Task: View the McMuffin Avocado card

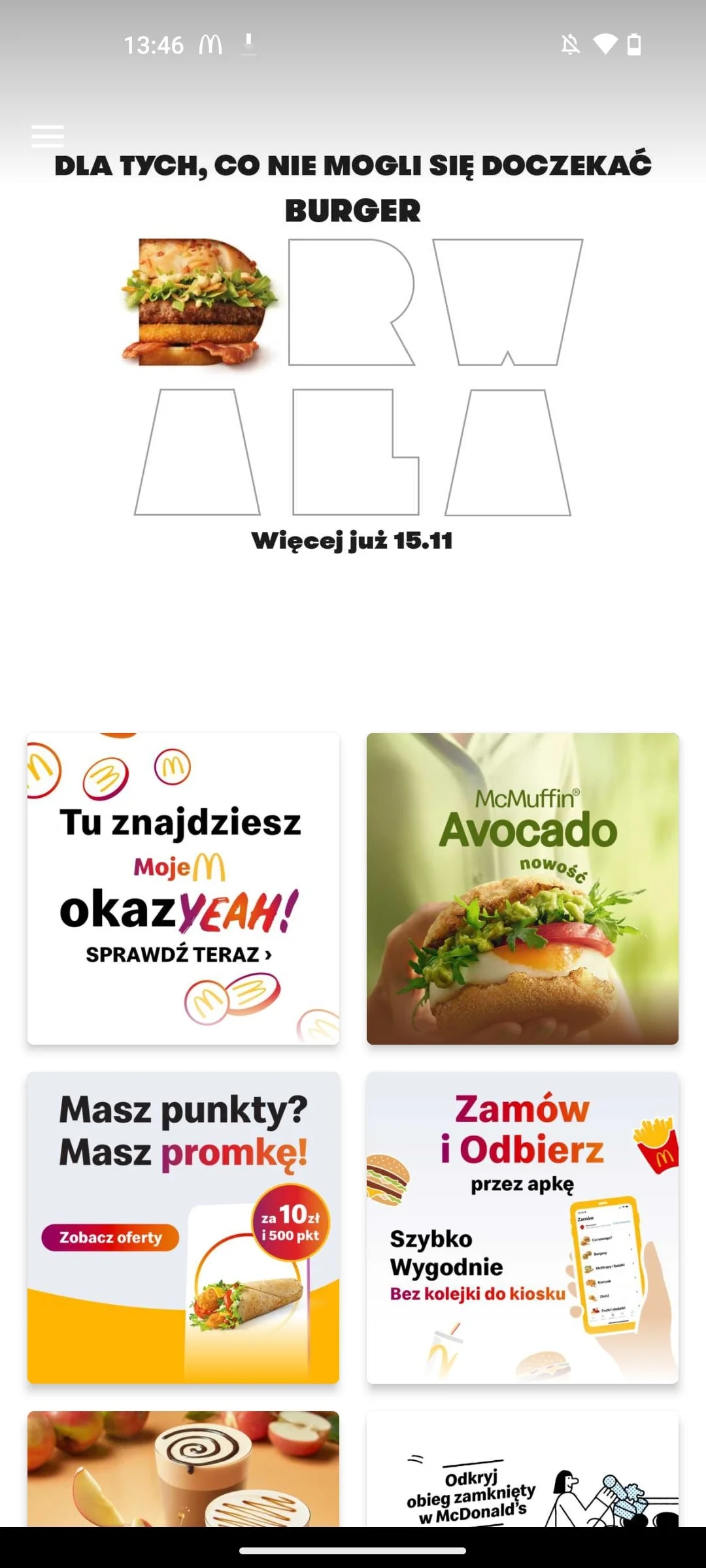Action: [x=522, y=889]
